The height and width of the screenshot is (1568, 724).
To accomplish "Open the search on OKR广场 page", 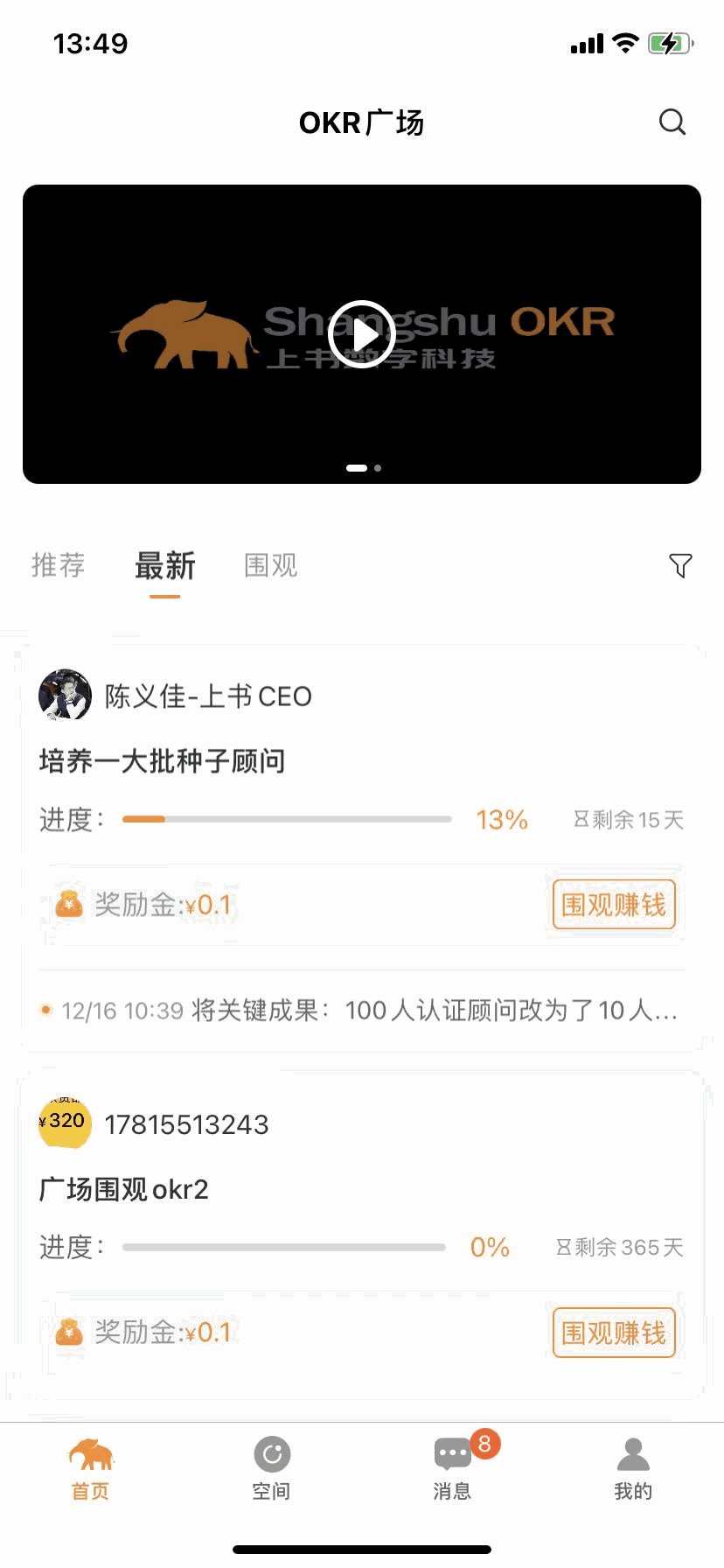I will click(672, 122).
